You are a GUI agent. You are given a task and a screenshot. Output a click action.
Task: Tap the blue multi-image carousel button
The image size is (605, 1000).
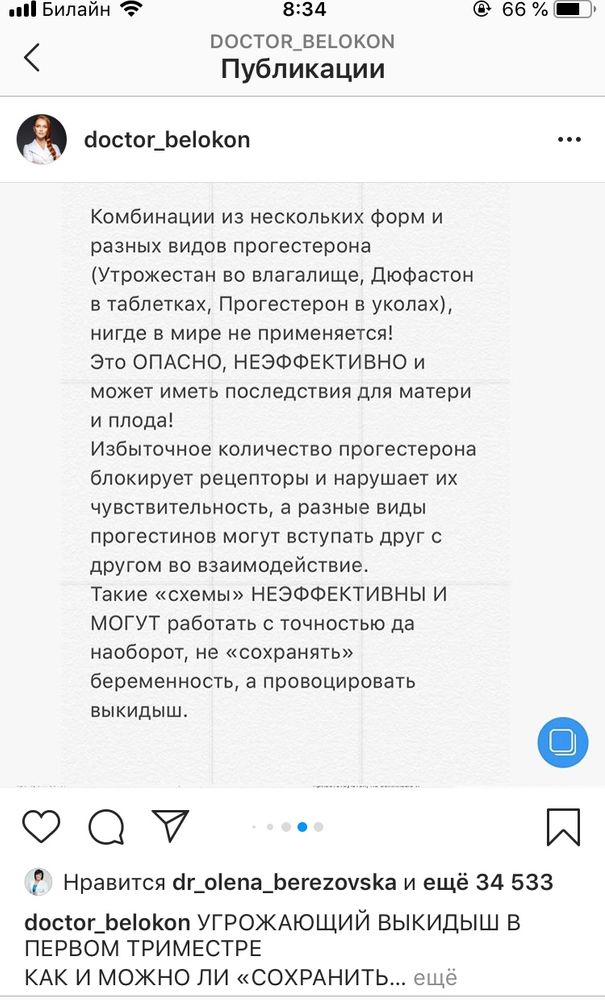pos(562,742)
